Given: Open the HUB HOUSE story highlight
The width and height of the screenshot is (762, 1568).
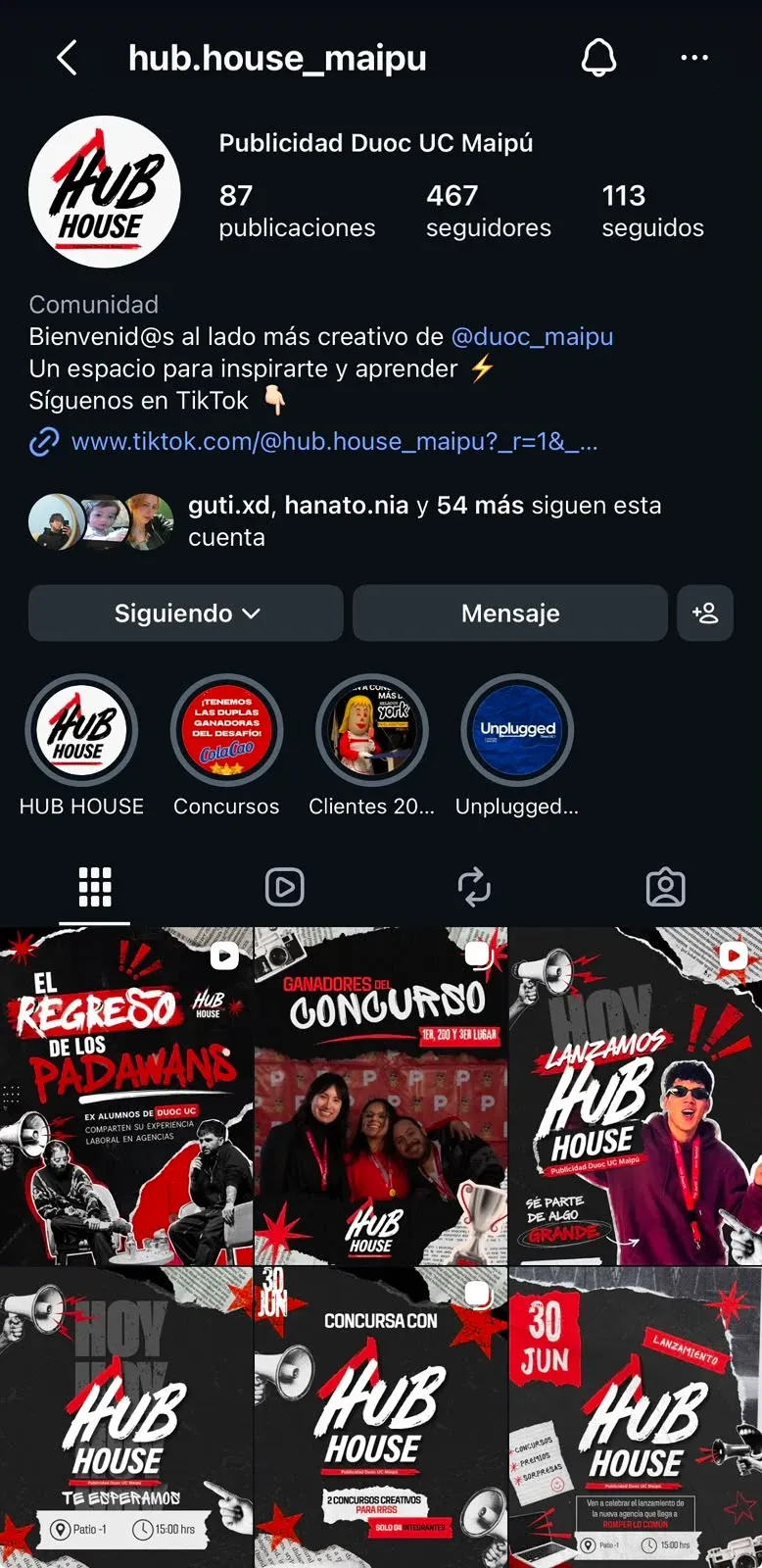Looking at the screenshot, I should (81, 731).
